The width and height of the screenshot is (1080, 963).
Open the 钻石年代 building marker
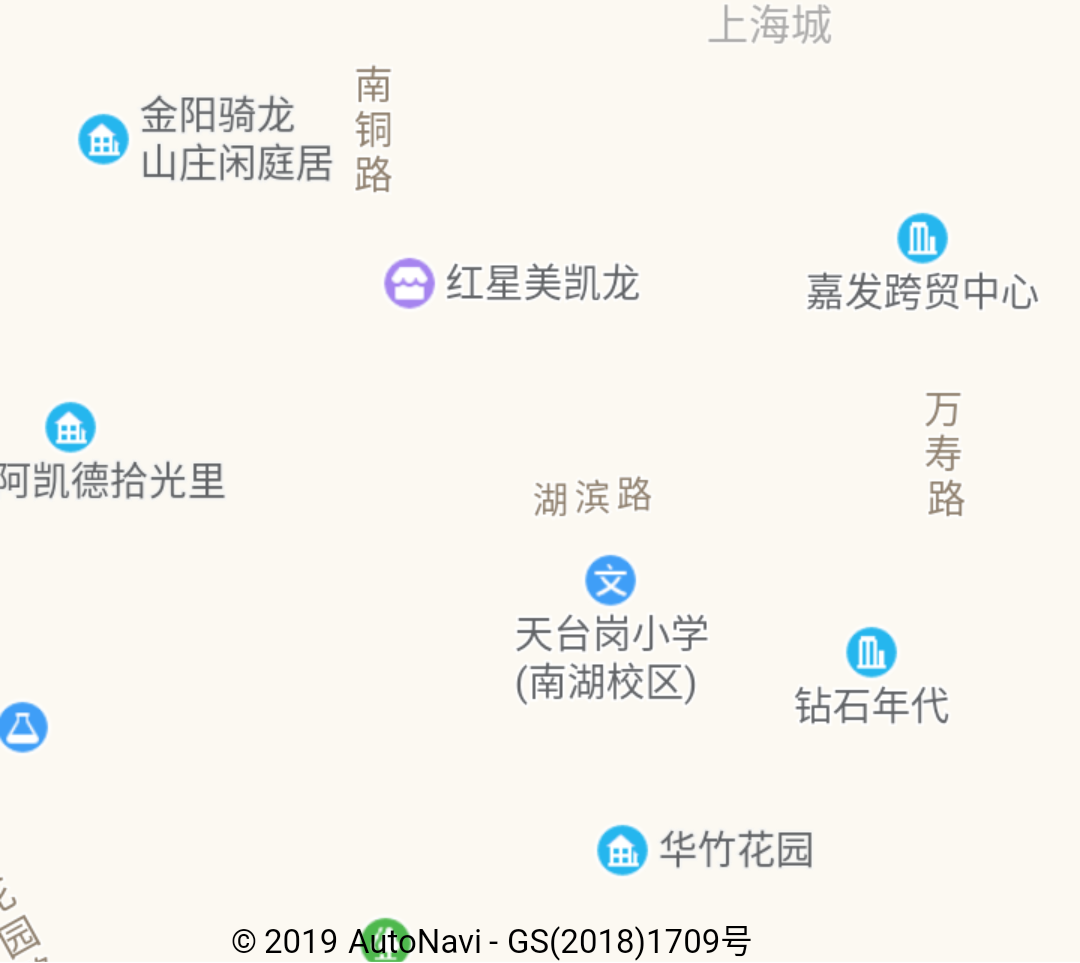click(871, 652)
